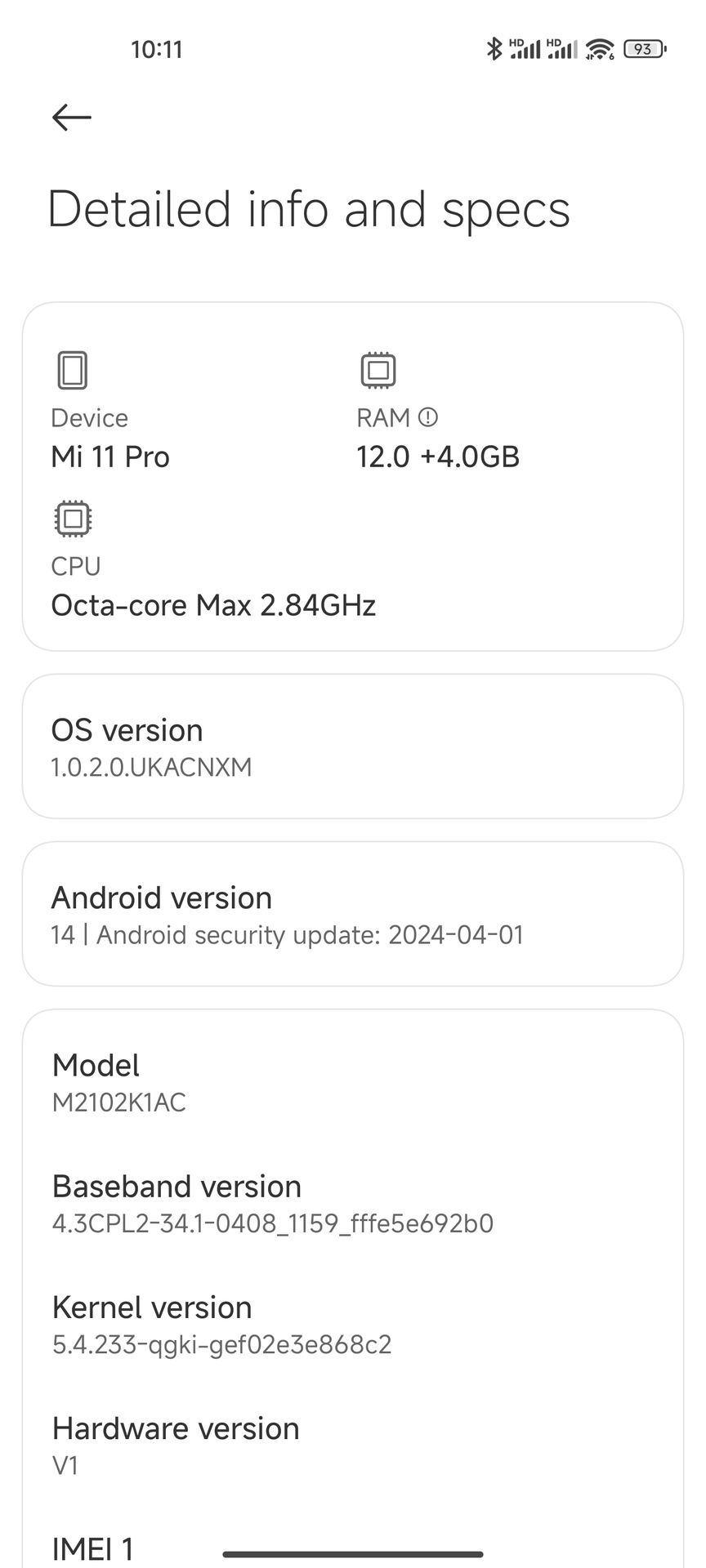The image size is (706, 1568).
Task: Go back using the arrow icon
Action: [x=72, y=118]
